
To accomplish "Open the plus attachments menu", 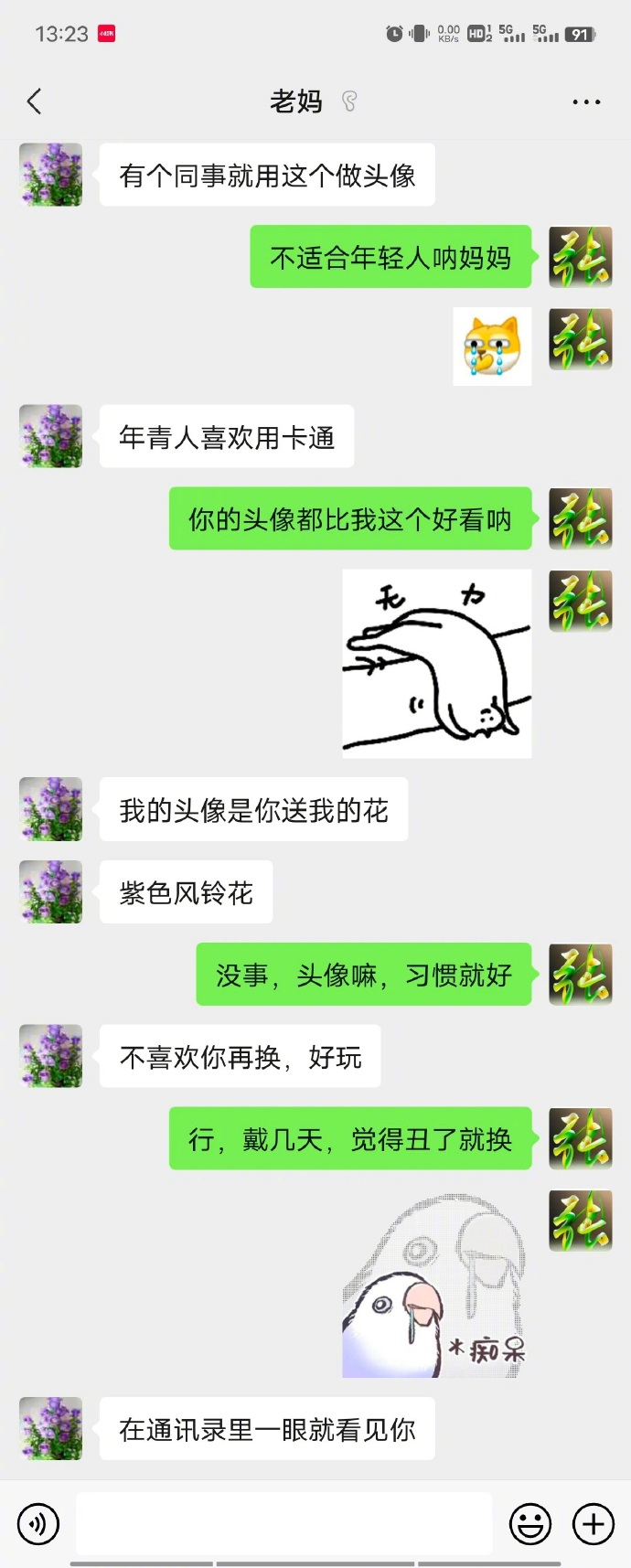I will (x=594, y=1524).
